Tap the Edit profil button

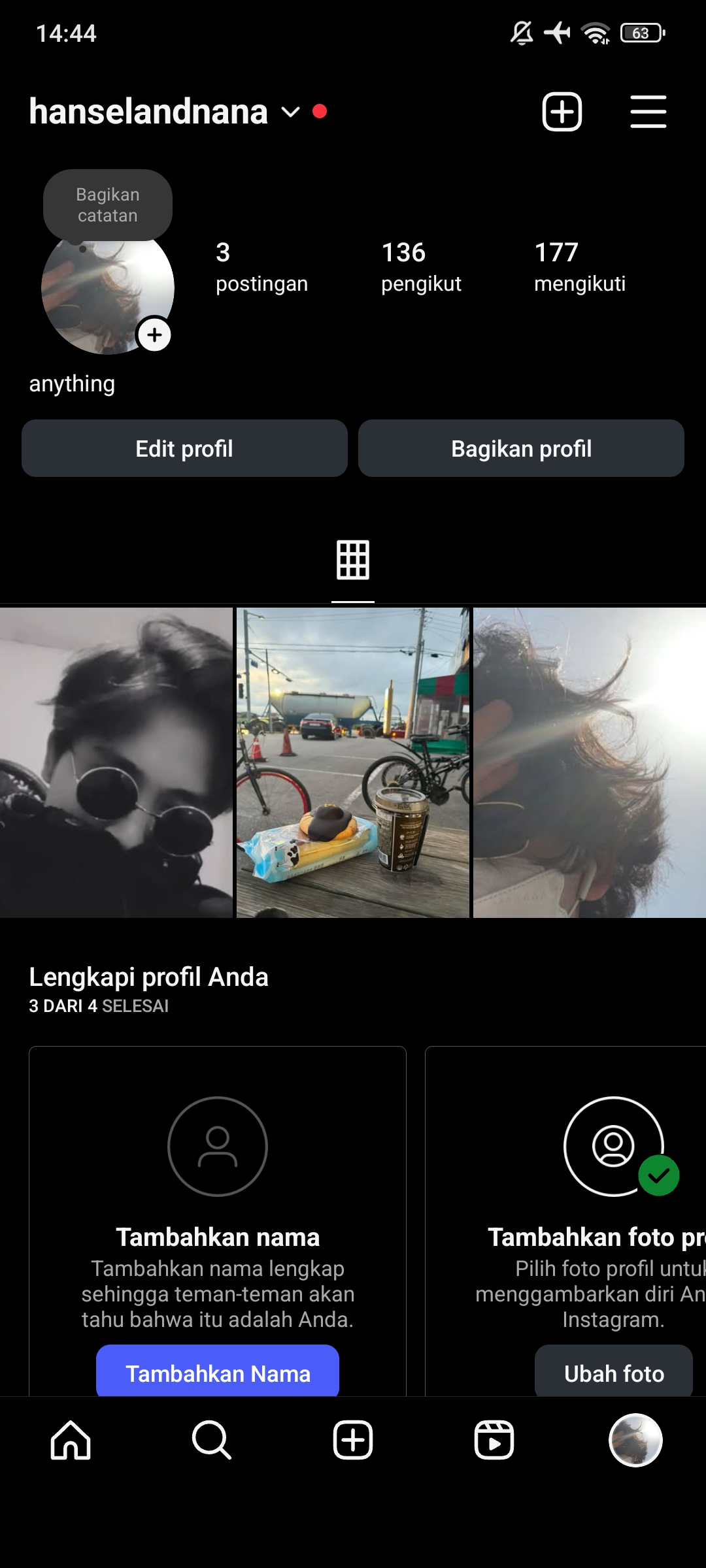coord(184,448)
